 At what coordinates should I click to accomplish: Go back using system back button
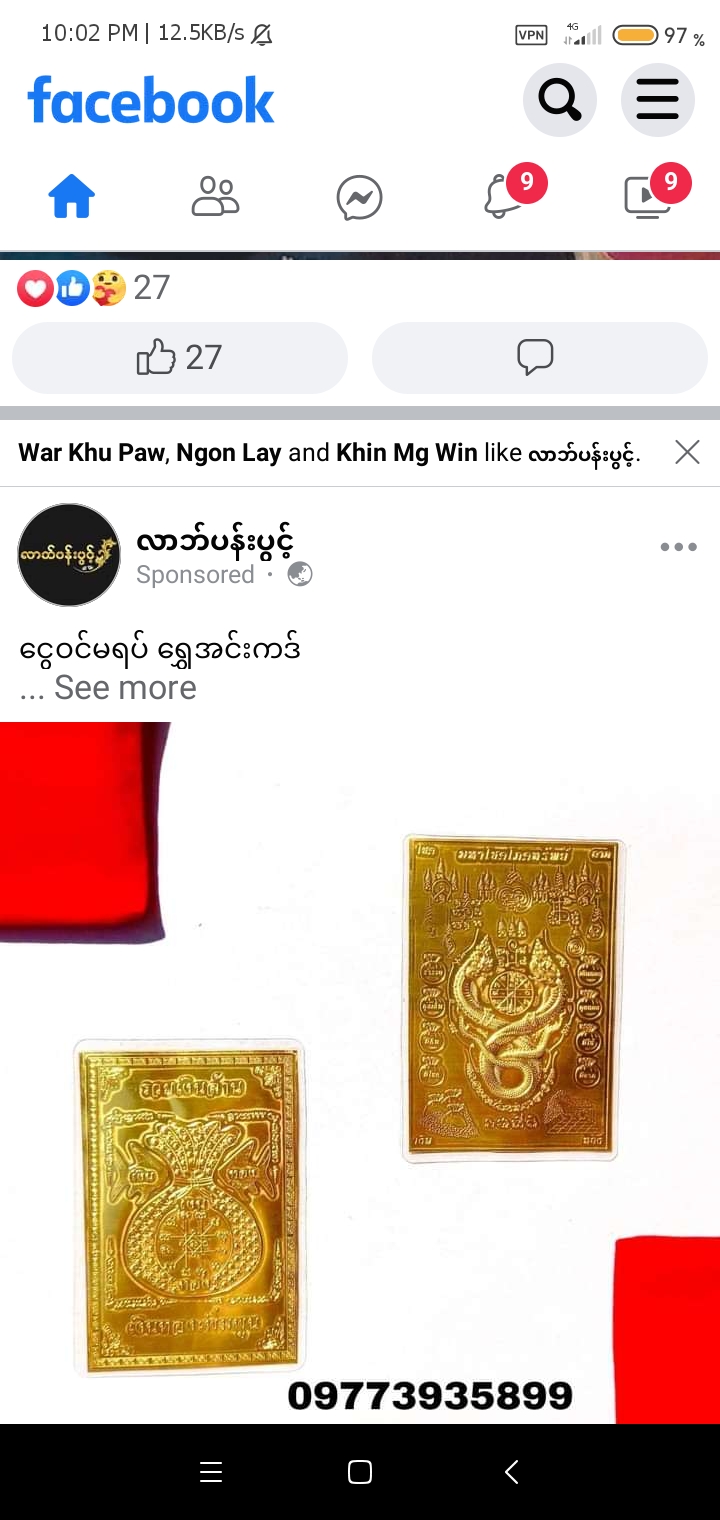[x=511, y=1471]
